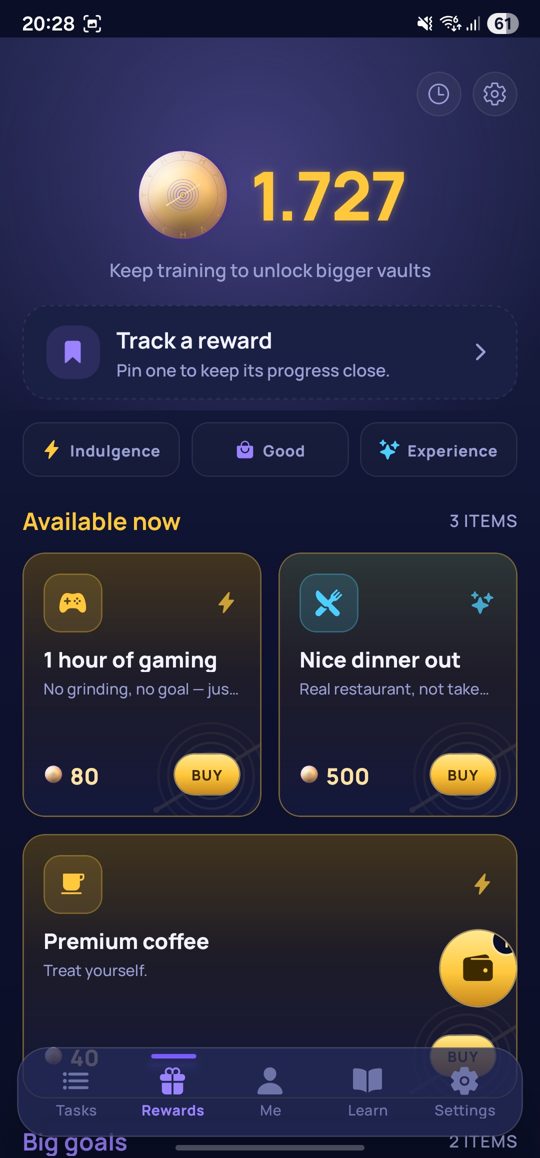Viewport: 540px width, 1158px height.
Task: Open the Settings tab in bottom navigation
Action: (x=464, y=1094)
